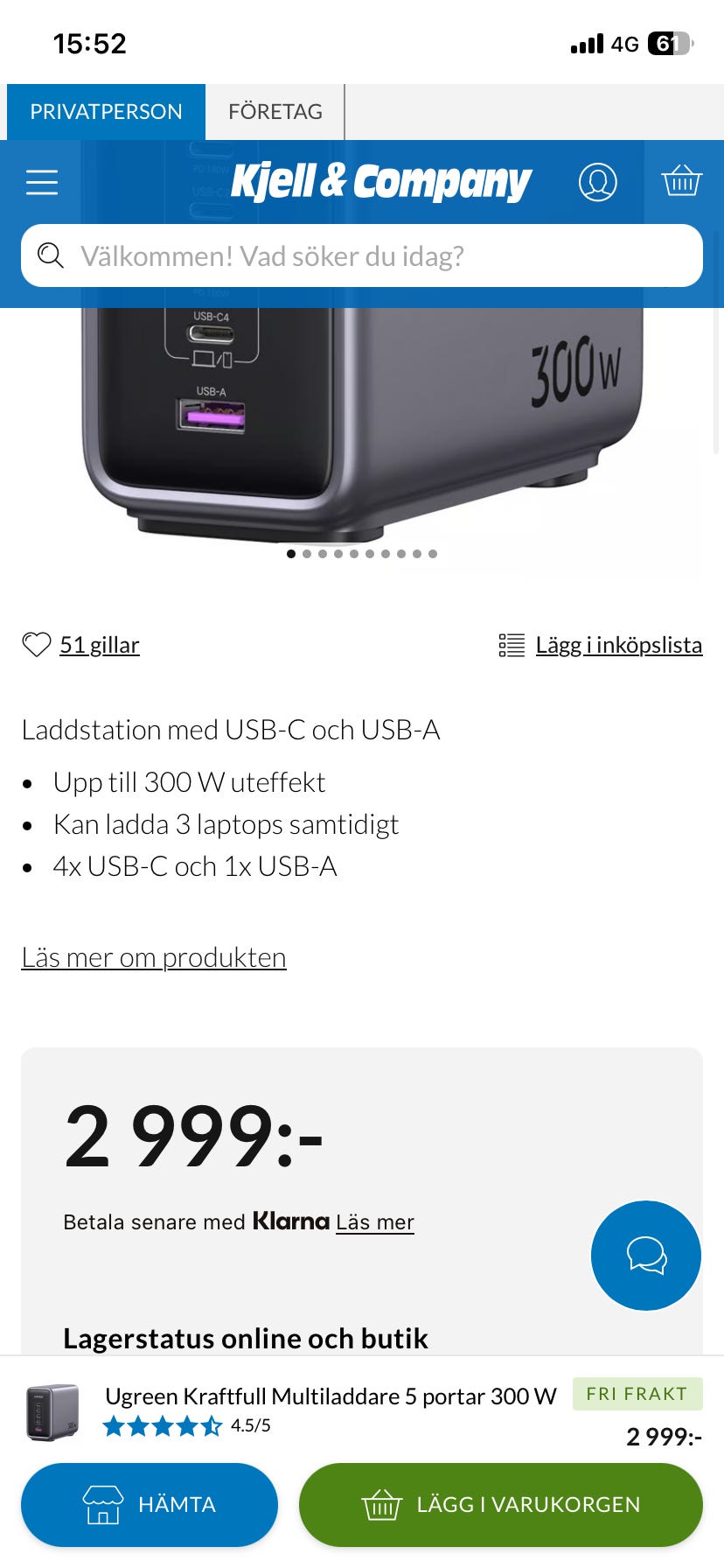Image resolution: width=724 pixels, height=1568 pixels.
Task: Switch to the Företag tab
Action: coord(275,112)
